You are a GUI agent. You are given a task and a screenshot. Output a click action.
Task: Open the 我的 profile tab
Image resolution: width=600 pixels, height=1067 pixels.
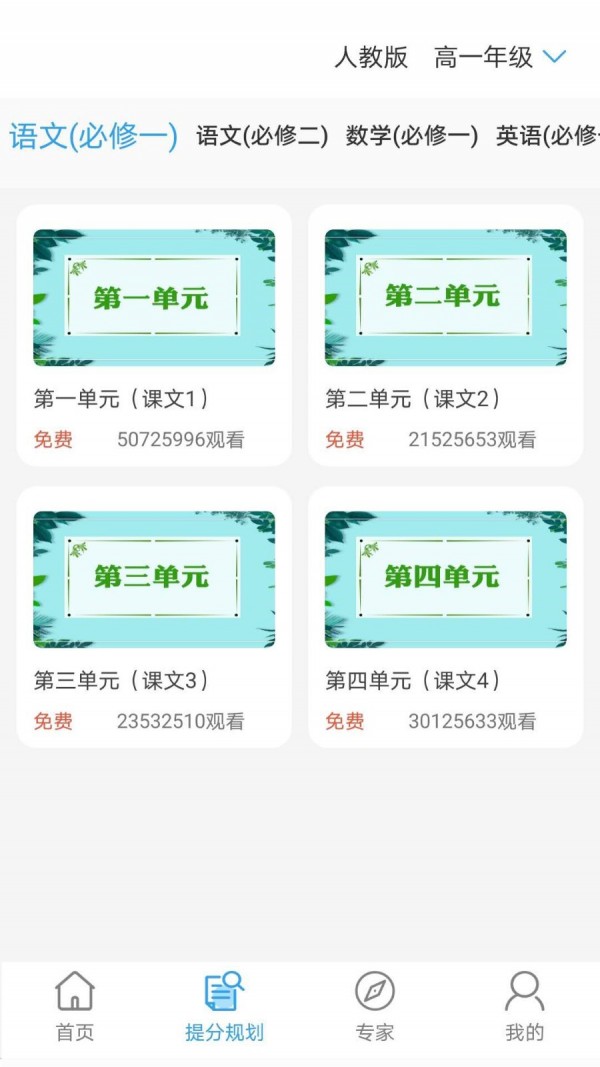tap(524, 1006)
